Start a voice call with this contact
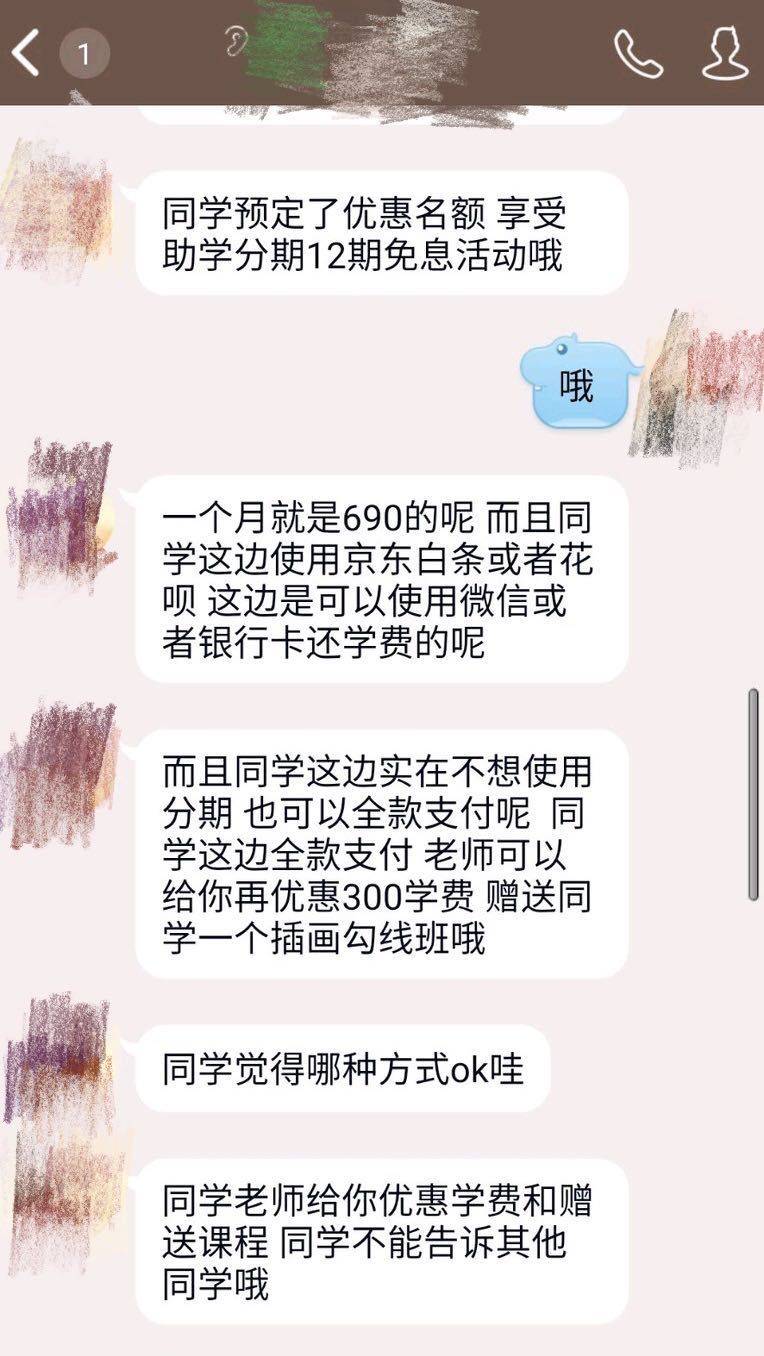Image resolution: width=764 pixels, height=1356 pixels. pyautogui.click(x=638, y=53)
